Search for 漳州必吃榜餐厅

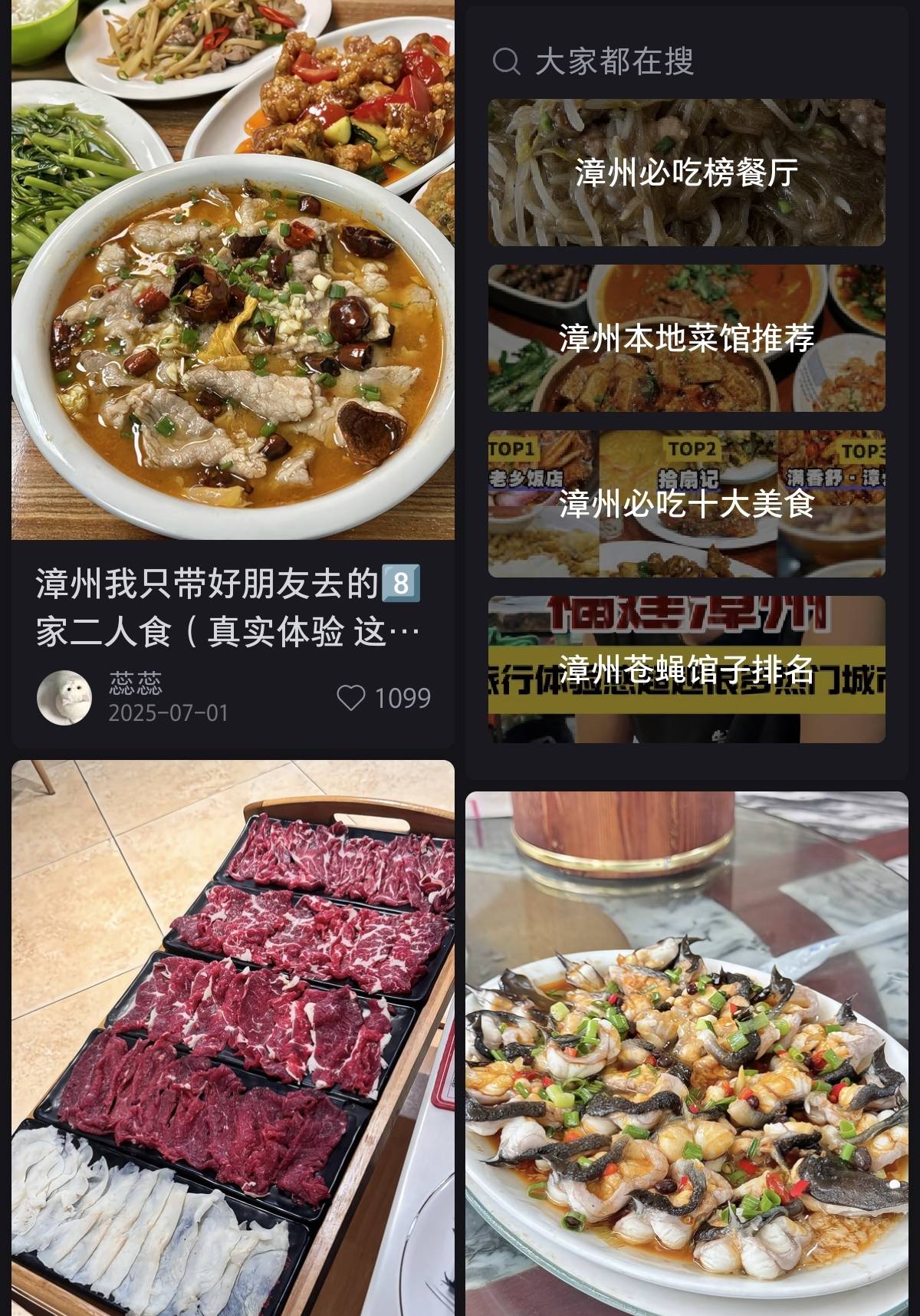686,173
